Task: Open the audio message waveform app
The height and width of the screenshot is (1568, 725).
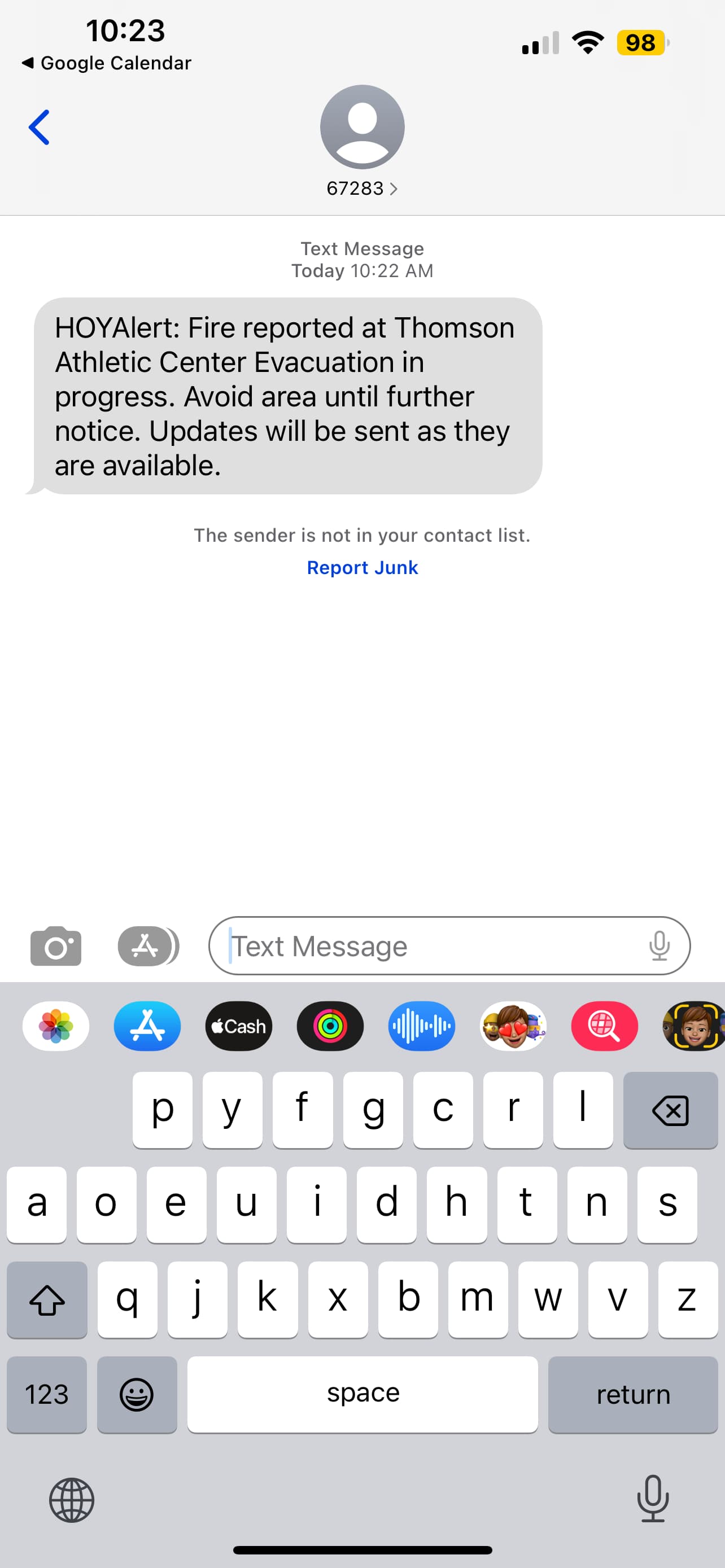Action: pyautogui.click(x=421, y=1026)
